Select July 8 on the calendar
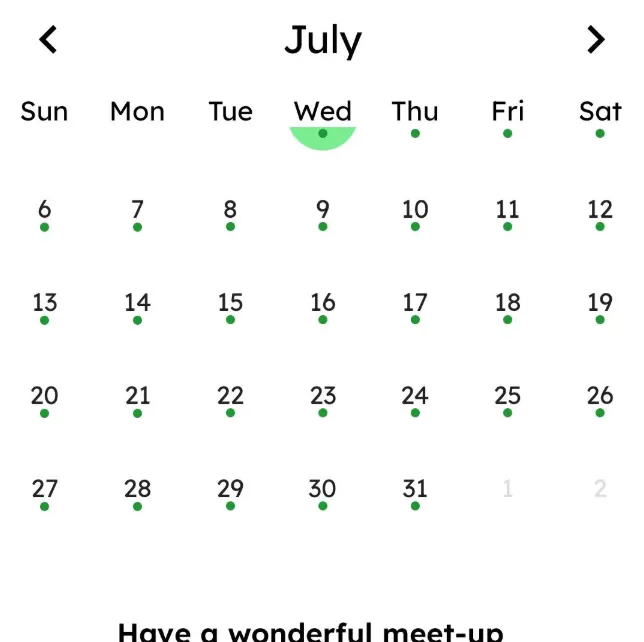Image resolution: width=644 pixels, height=642 pixels. pyautogui.click(x=230, y=211)
